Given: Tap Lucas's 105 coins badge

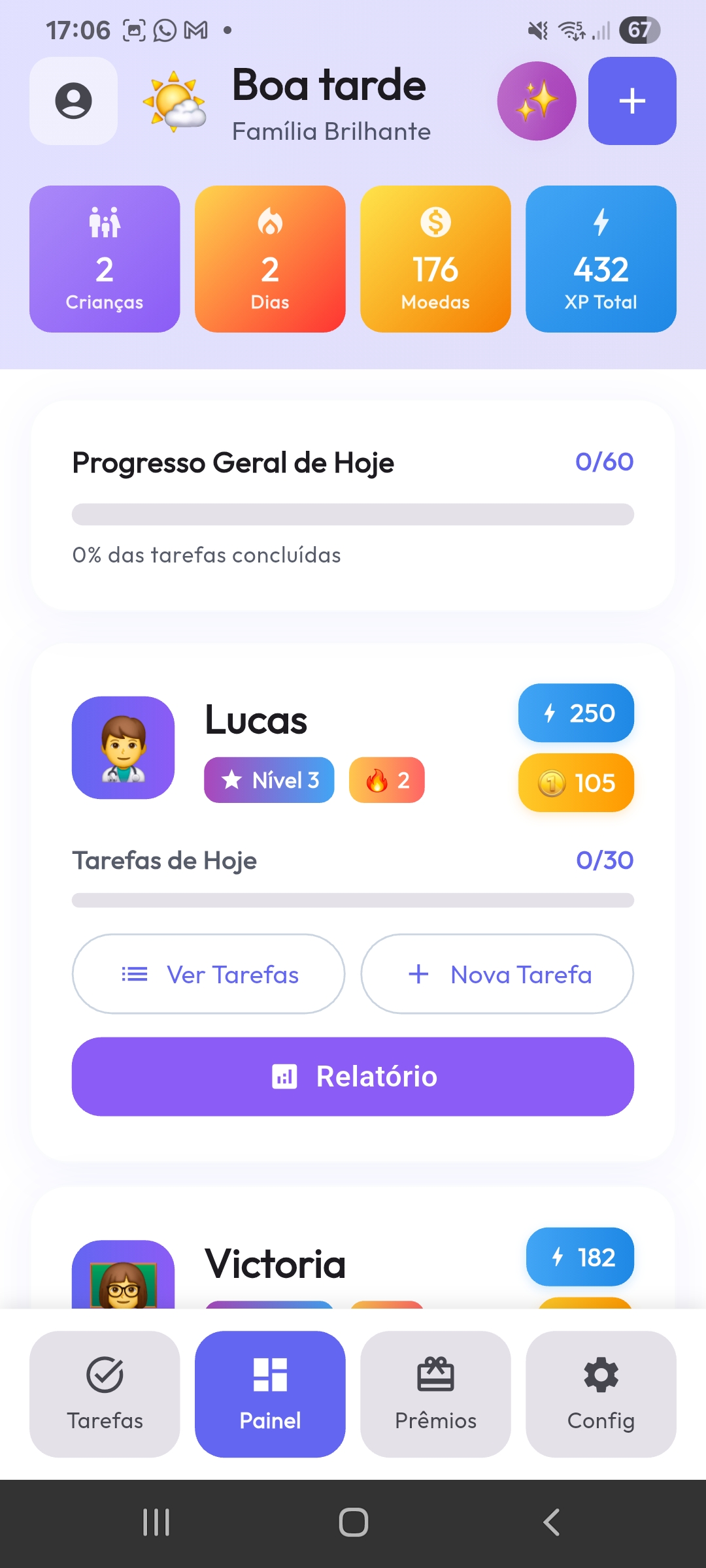Looking at the screenshot, I should click(575, 783).
